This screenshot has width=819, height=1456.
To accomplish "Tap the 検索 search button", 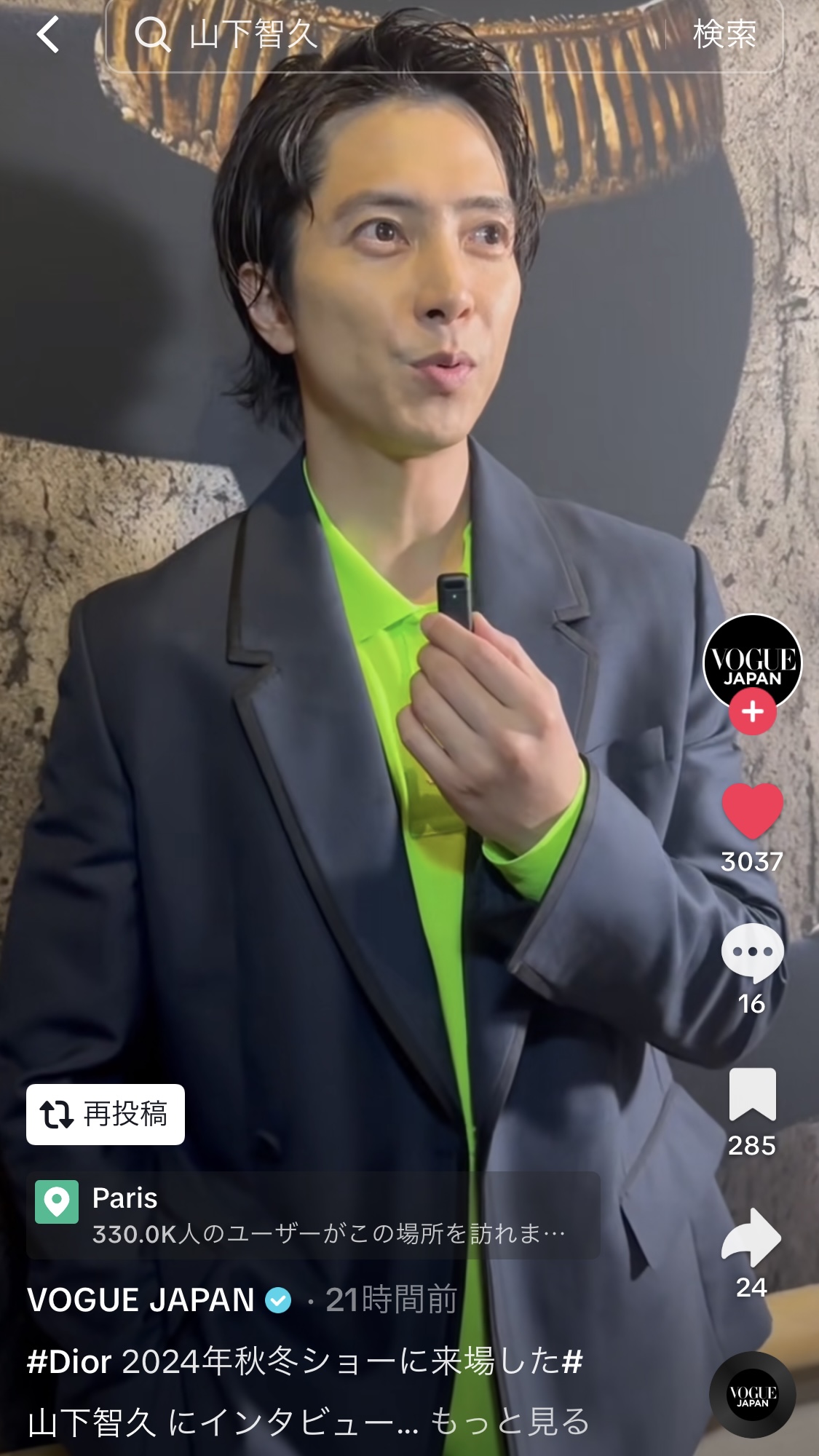I will 724,34.
